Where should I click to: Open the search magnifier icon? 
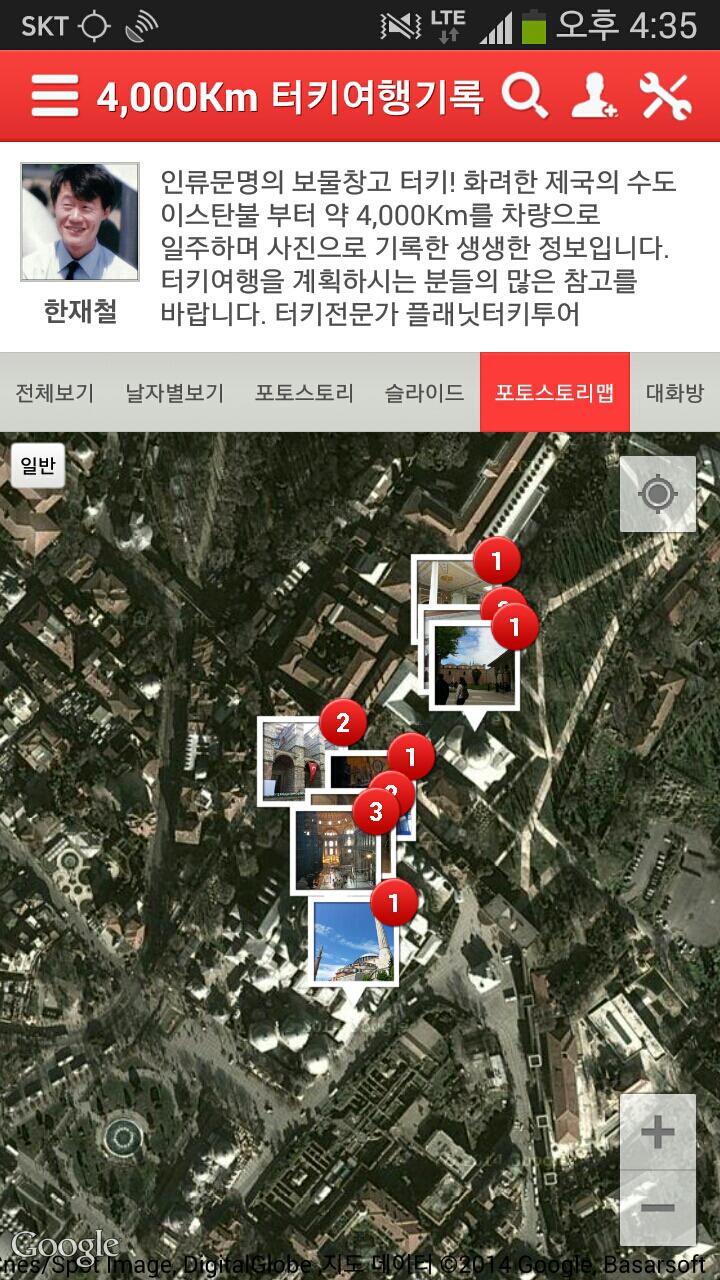point(524,97)
